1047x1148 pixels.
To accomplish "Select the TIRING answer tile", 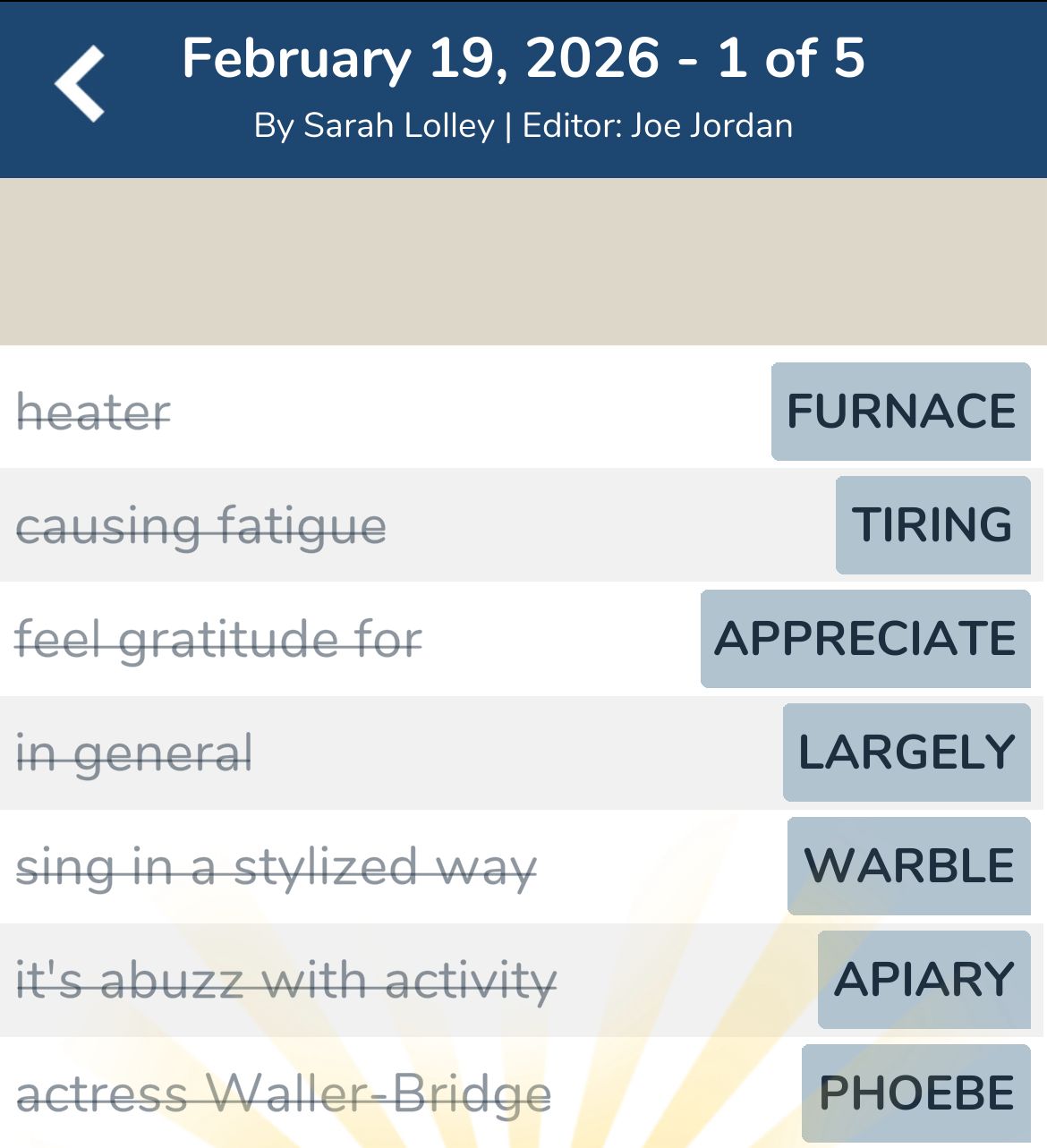I will [932, 525].
